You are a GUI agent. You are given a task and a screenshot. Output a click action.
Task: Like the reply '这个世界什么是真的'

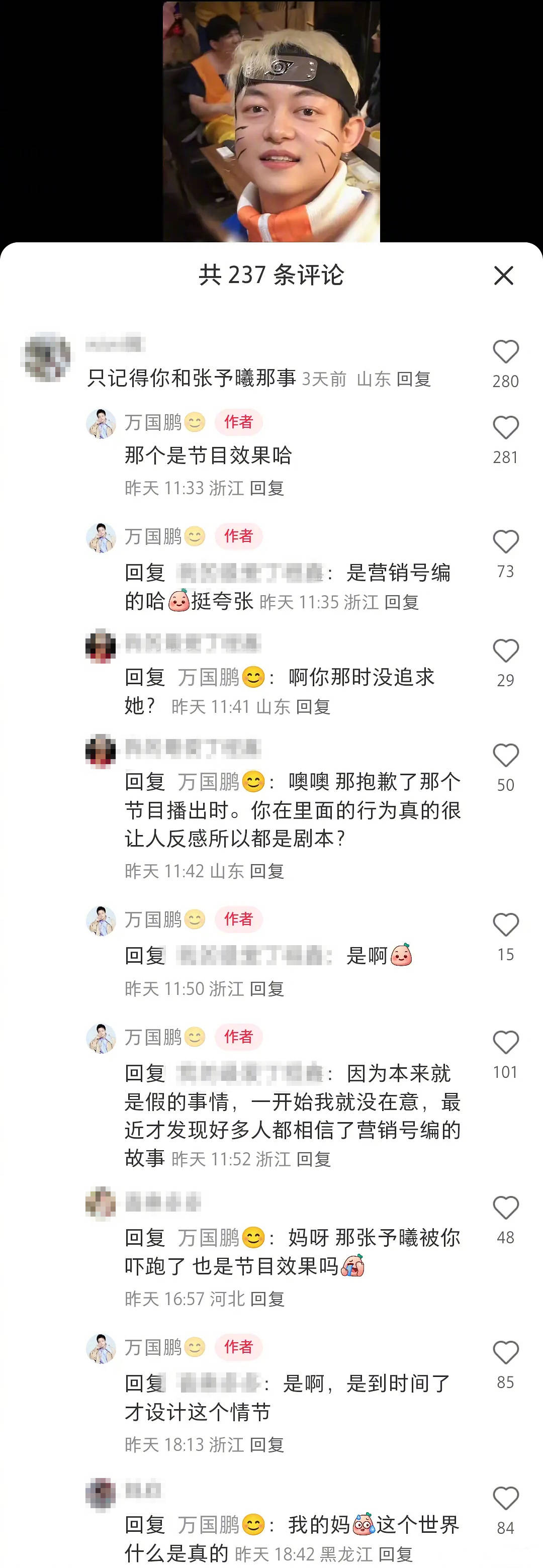pos(505,1499)
